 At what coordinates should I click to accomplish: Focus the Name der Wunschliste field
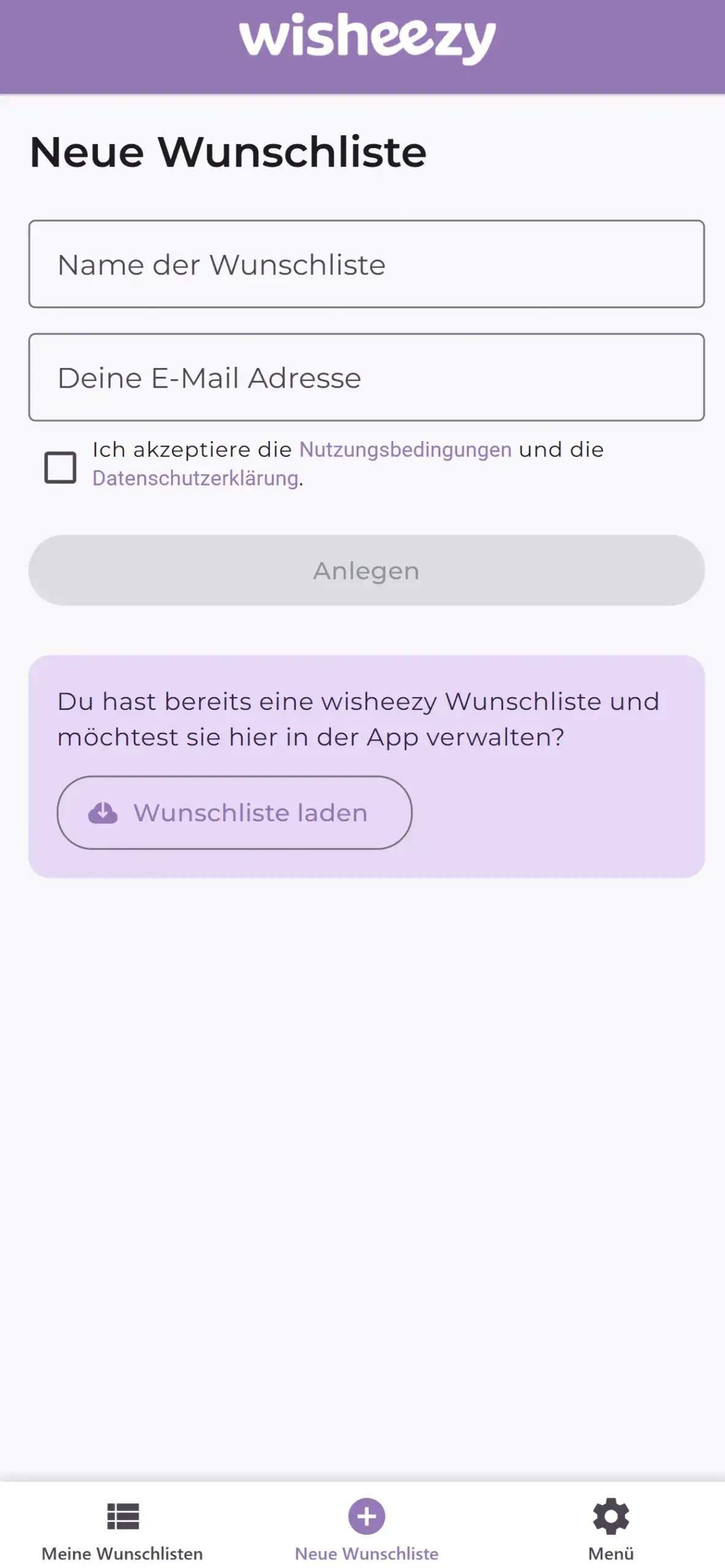366,264
